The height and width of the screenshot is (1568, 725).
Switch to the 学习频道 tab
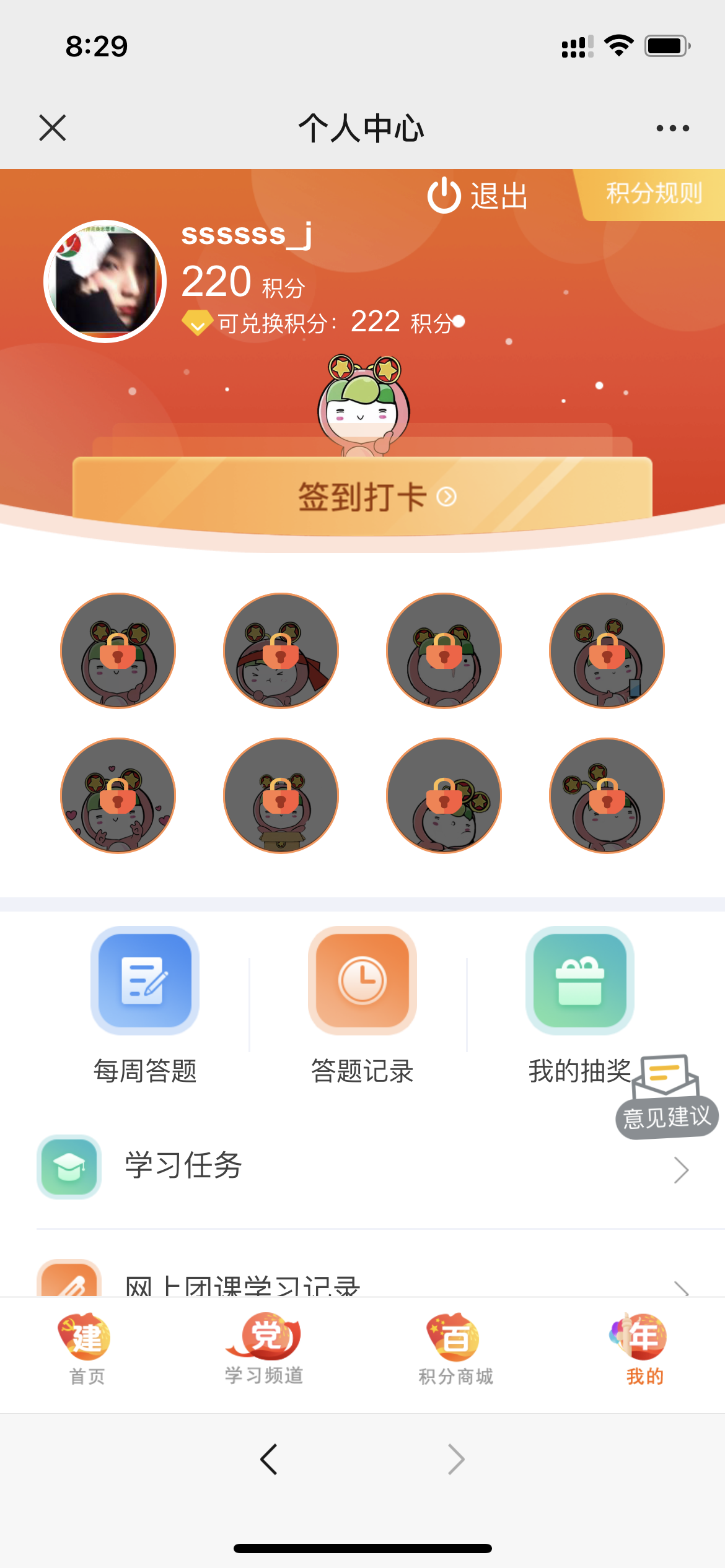pos(264,1349)
